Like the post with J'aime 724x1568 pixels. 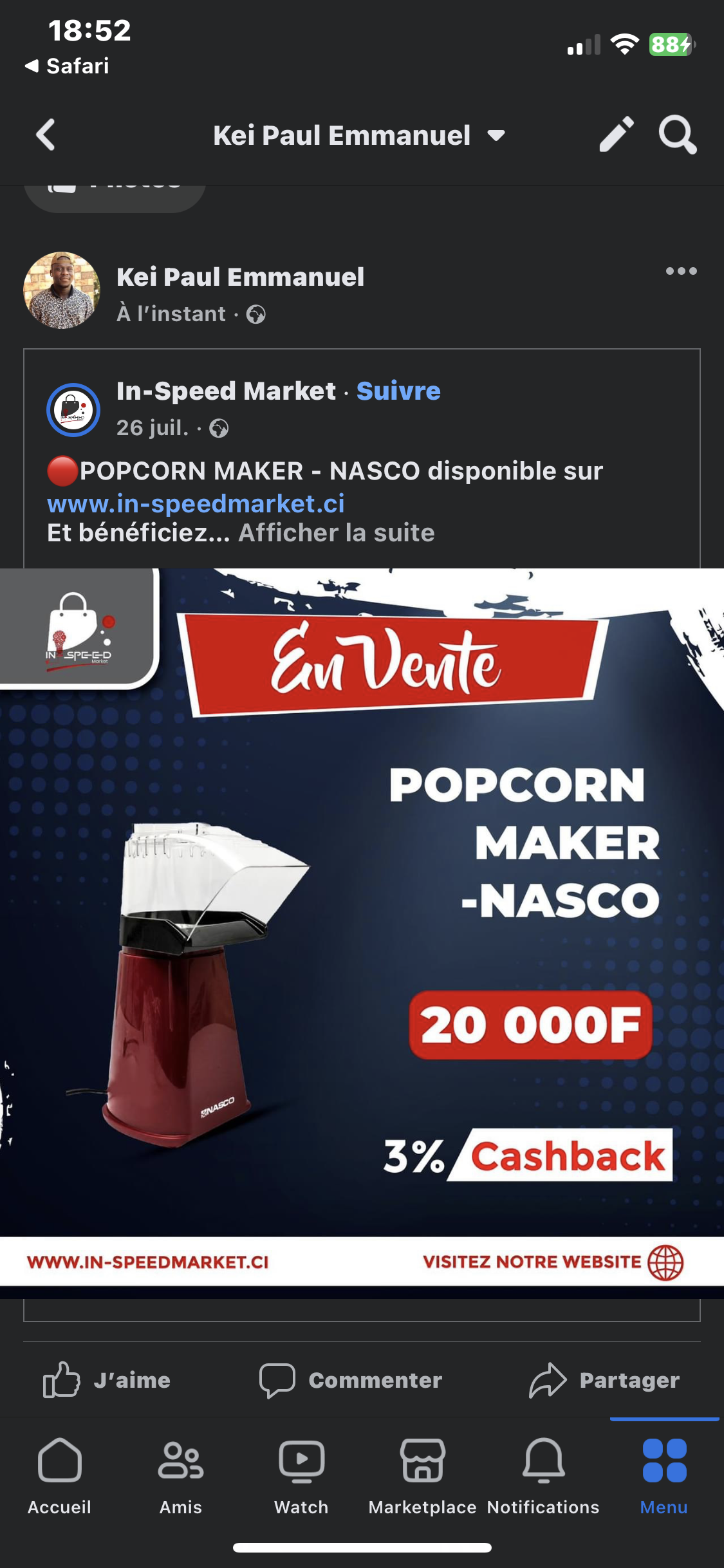pos(107,1380)
